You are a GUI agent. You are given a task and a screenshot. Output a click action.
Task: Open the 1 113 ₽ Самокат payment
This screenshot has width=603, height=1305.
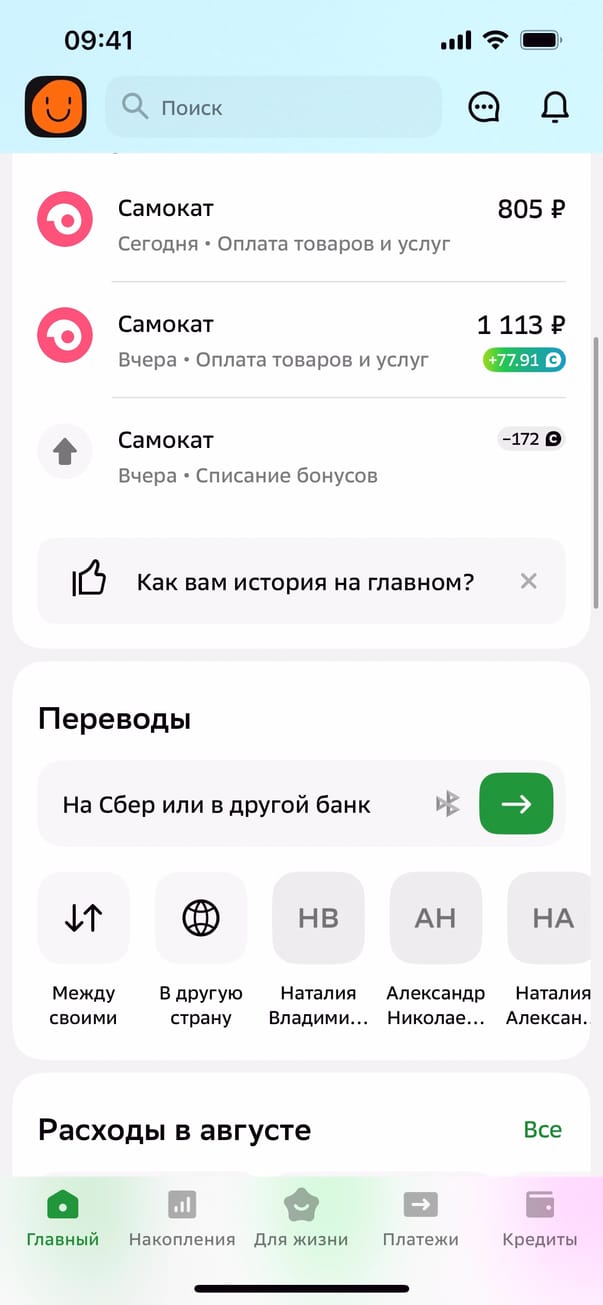pyautogui.click(x=300, y=340)
